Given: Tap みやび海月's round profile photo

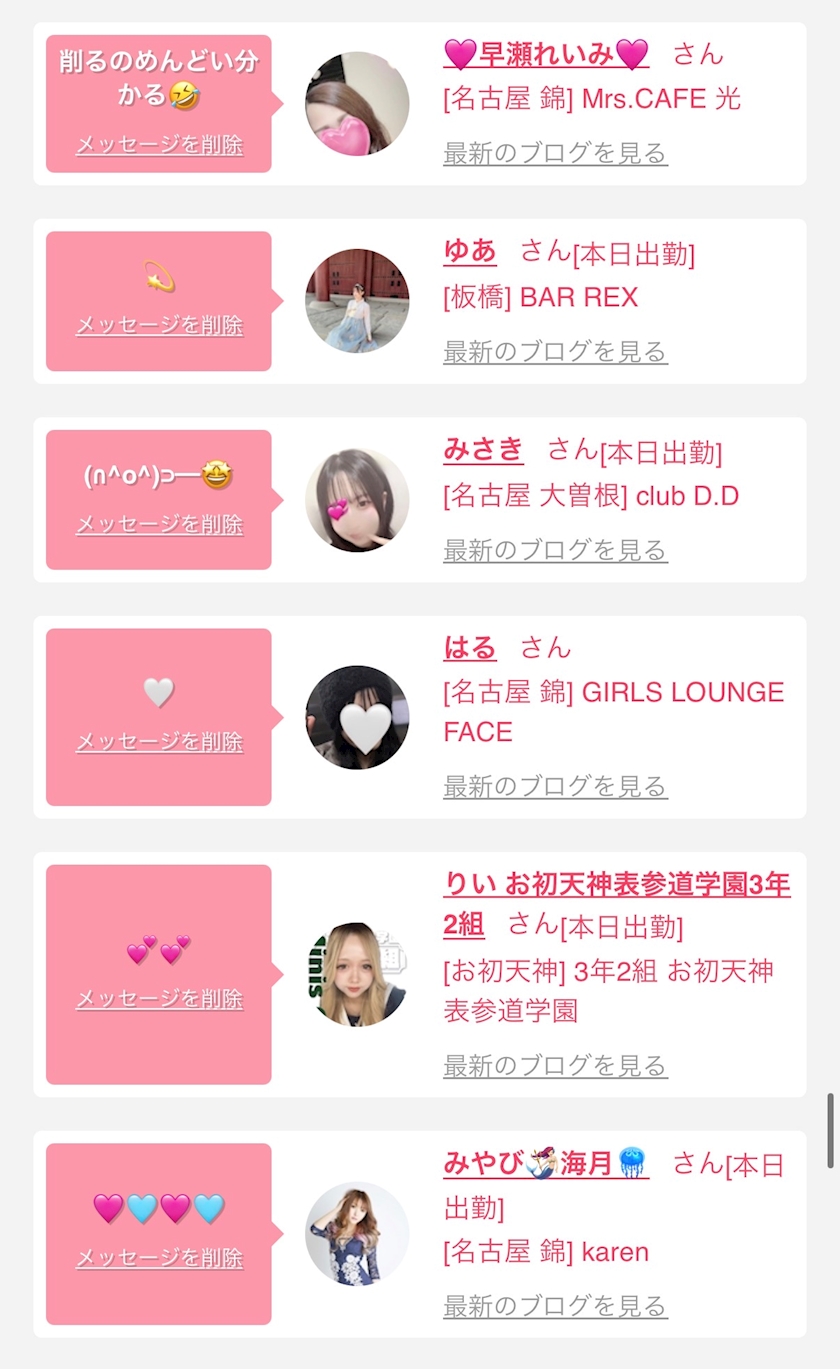Looking at the screenshot, I should click(x=357, y=1233).
